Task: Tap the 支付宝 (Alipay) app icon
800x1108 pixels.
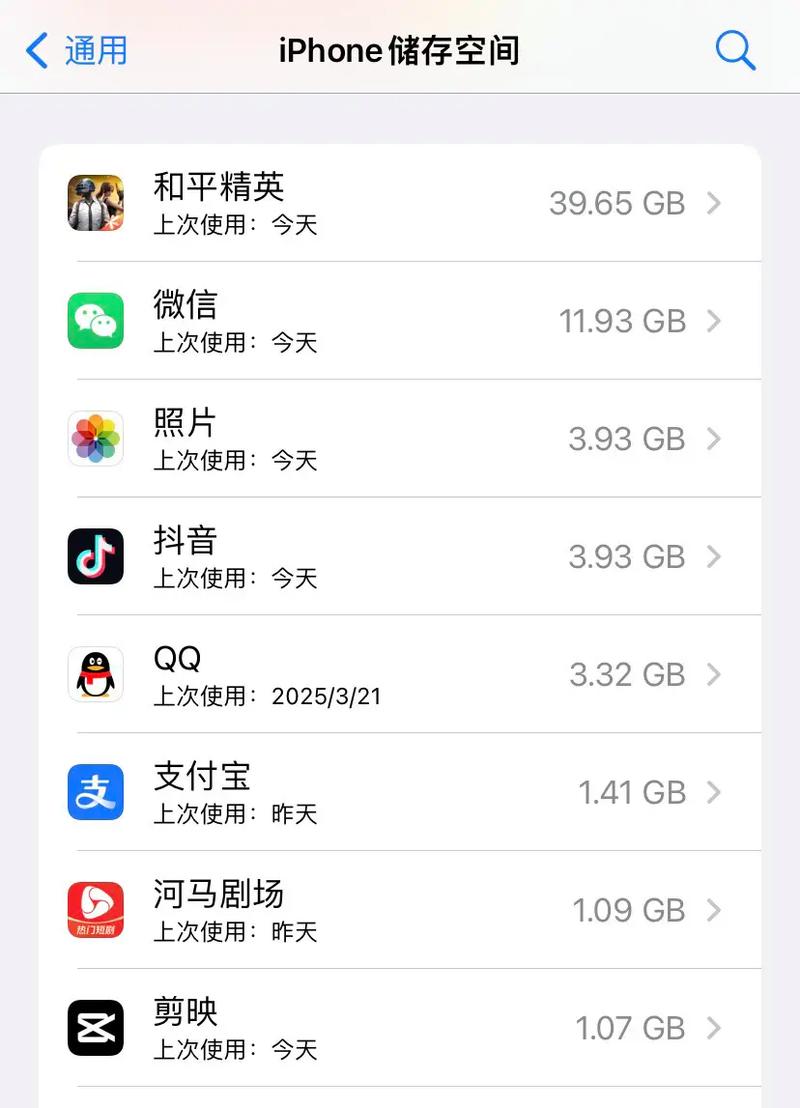Action: 95,792
